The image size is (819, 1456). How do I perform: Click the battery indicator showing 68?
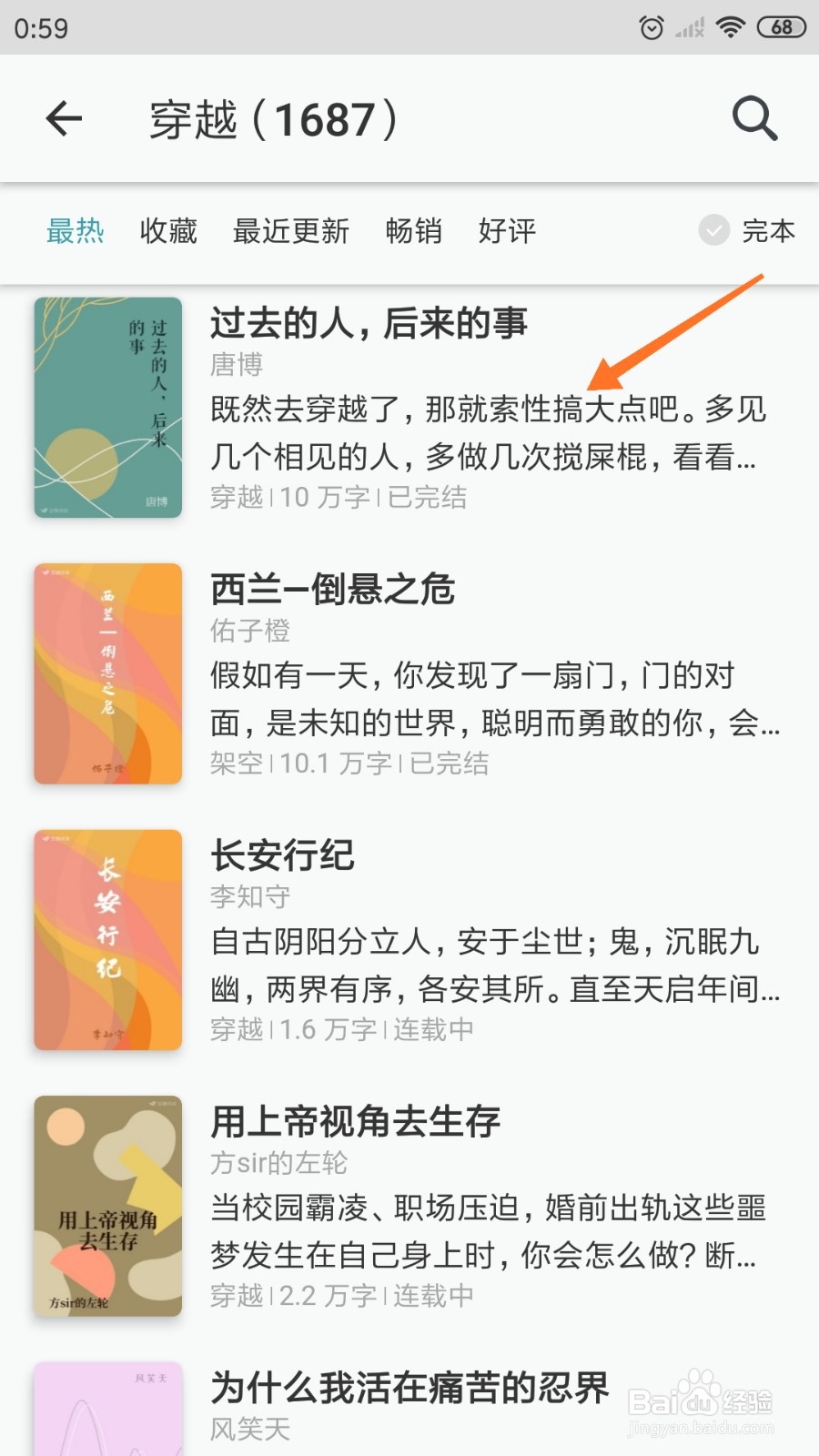[781, 27]
